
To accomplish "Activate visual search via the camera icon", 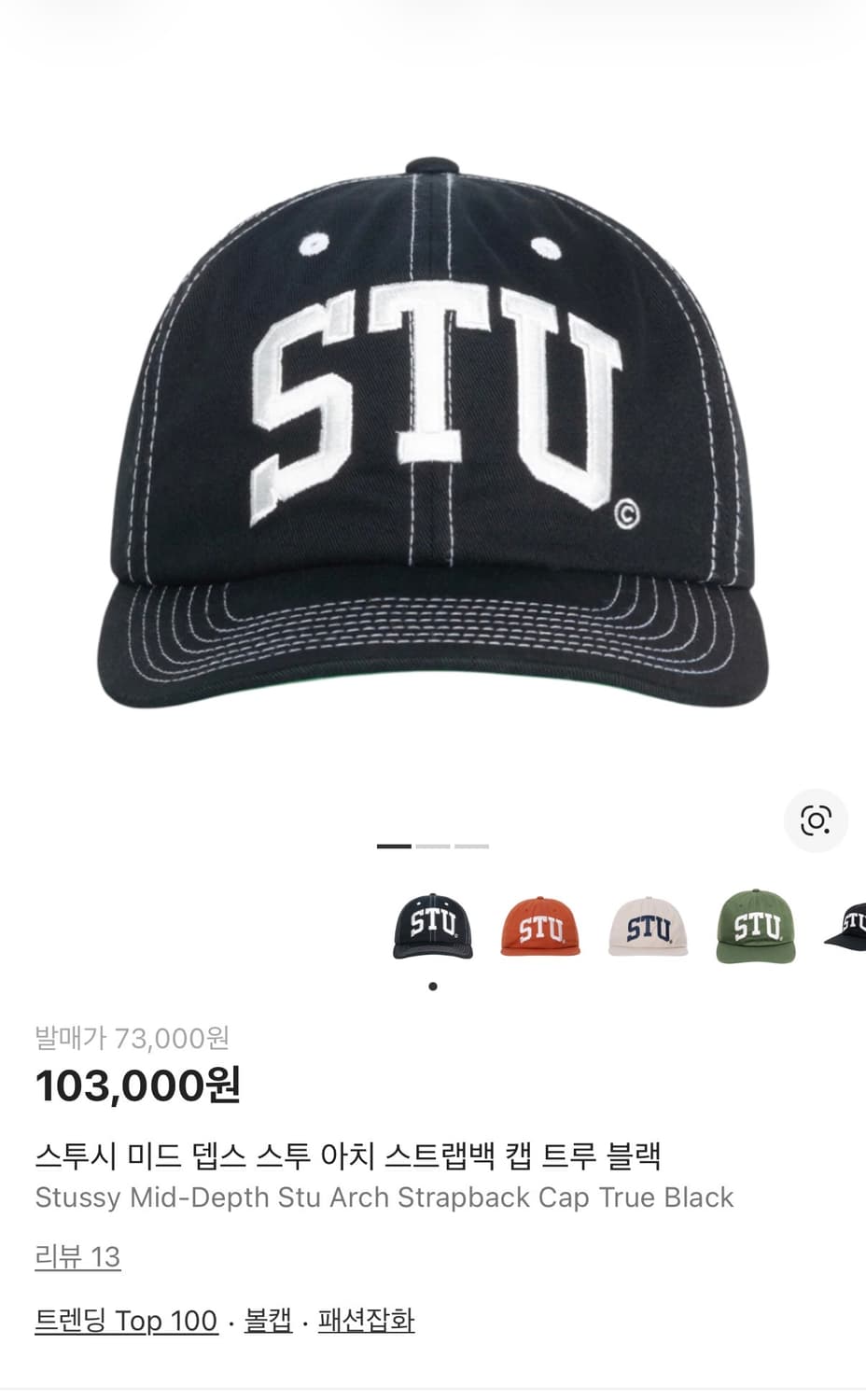I will pos(816,820).
